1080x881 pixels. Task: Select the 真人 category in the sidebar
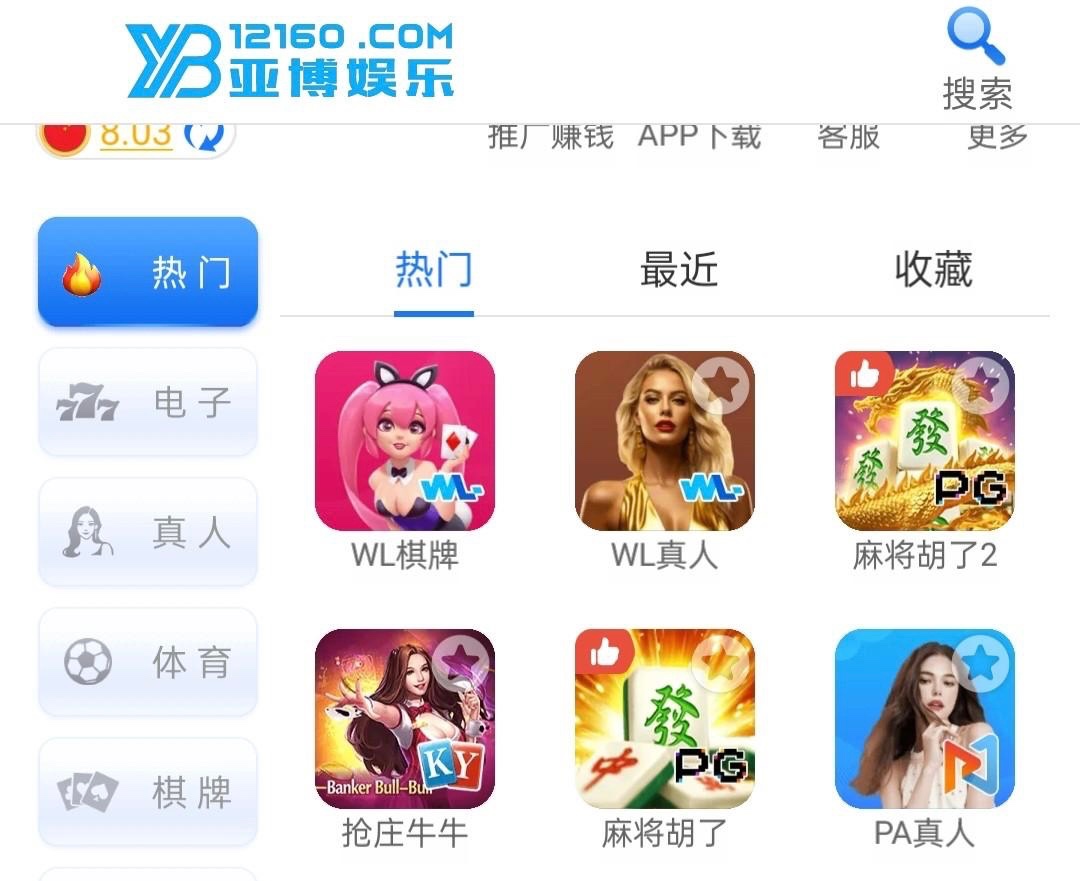(x=148, y=532)
